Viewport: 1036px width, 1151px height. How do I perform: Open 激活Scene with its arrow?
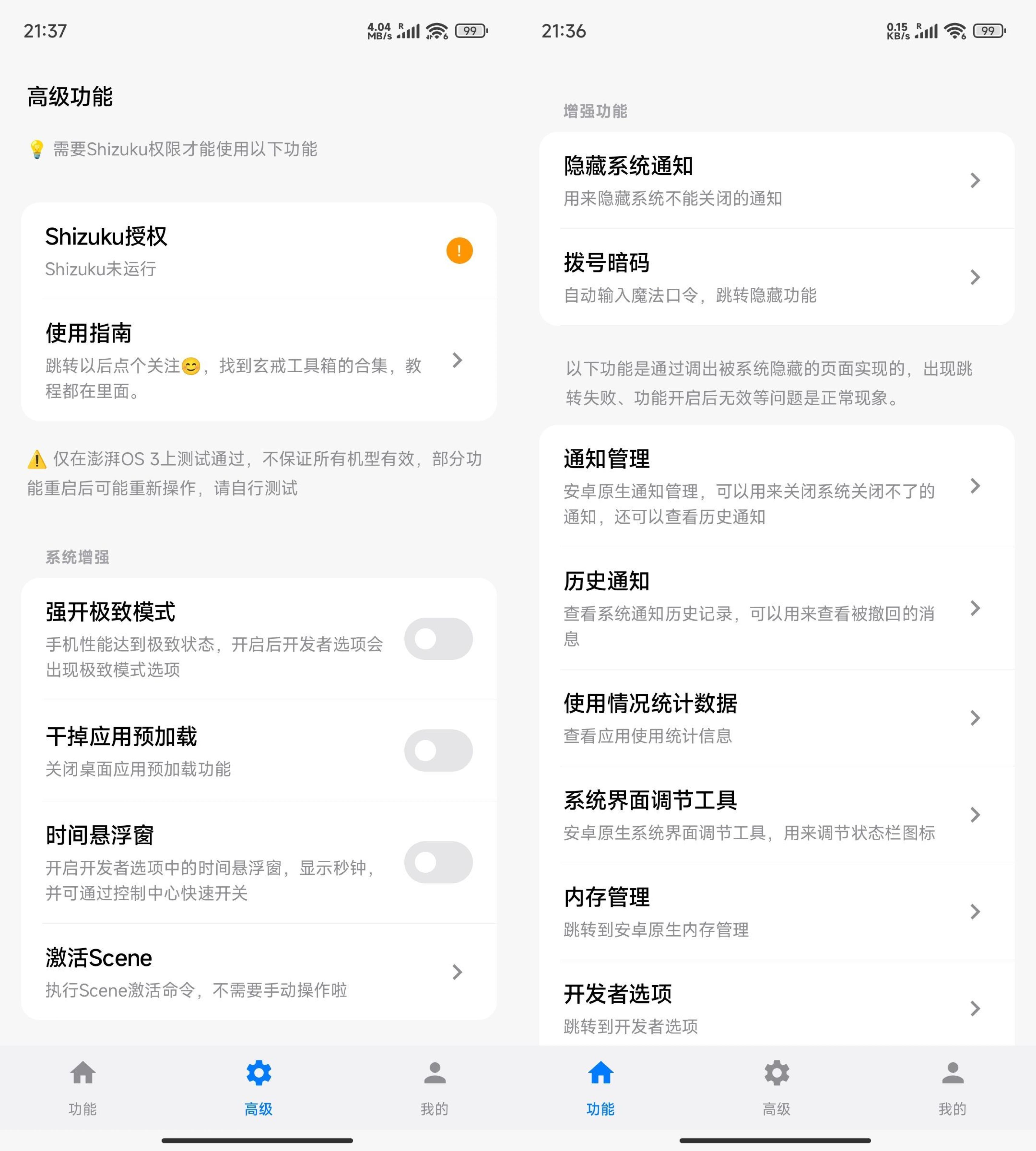tap(457, 972)
